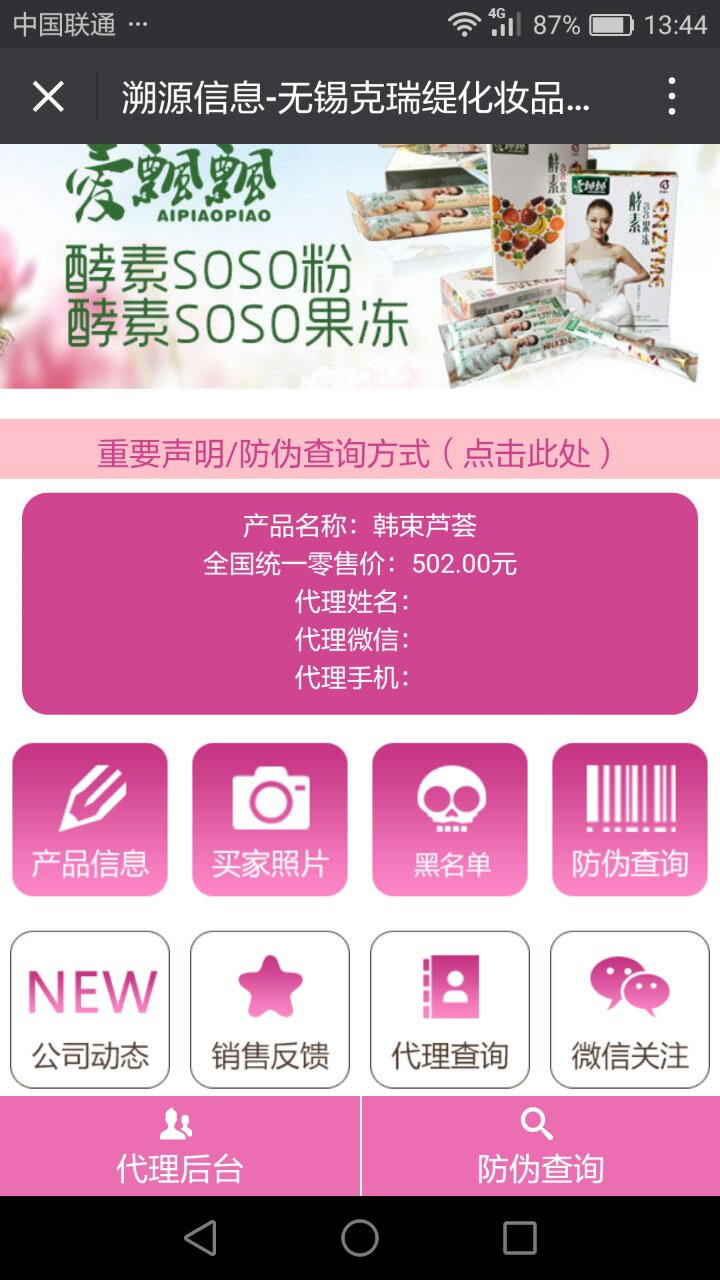Tap 防伪查询 with the magnifier in bottom bar

[x=541, y=1146]
